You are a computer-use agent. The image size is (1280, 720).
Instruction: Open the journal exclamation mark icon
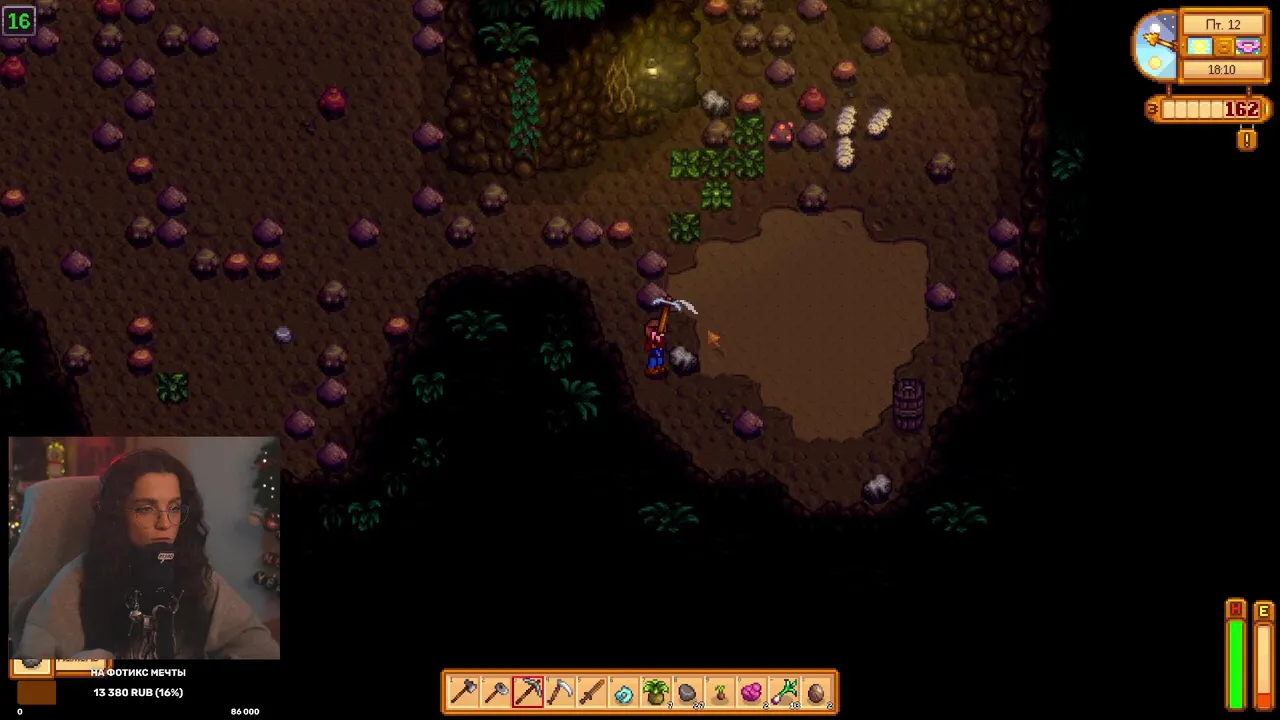pos(1246,140)
